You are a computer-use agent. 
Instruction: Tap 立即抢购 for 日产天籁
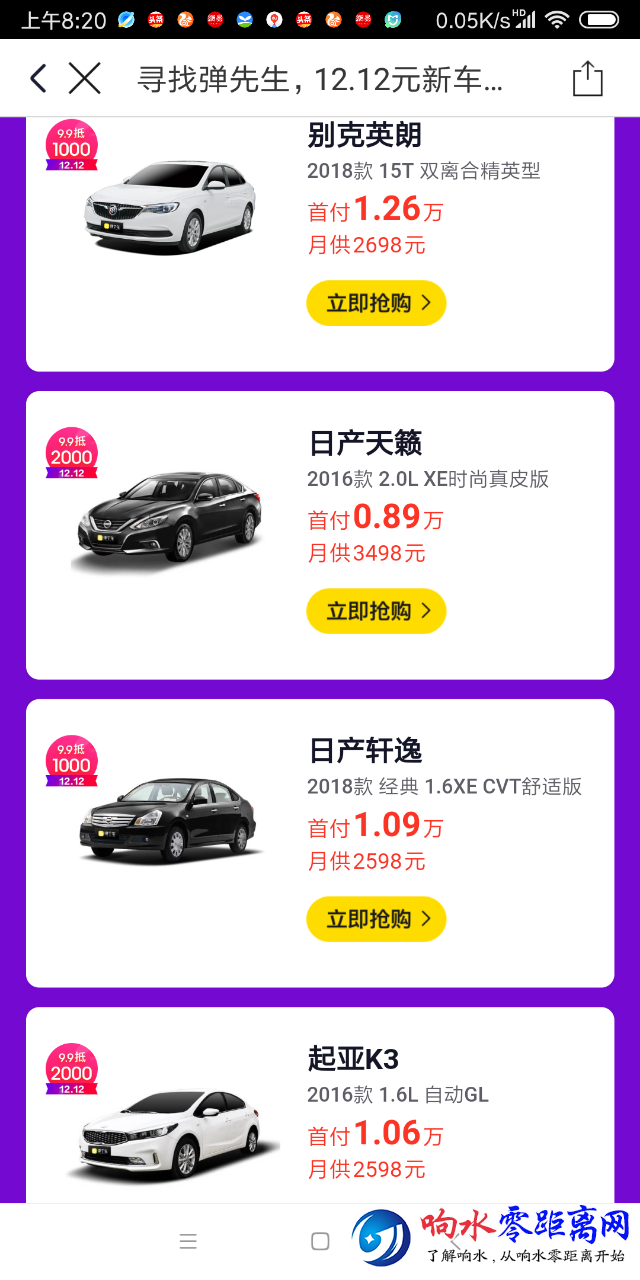coord(376,611)
